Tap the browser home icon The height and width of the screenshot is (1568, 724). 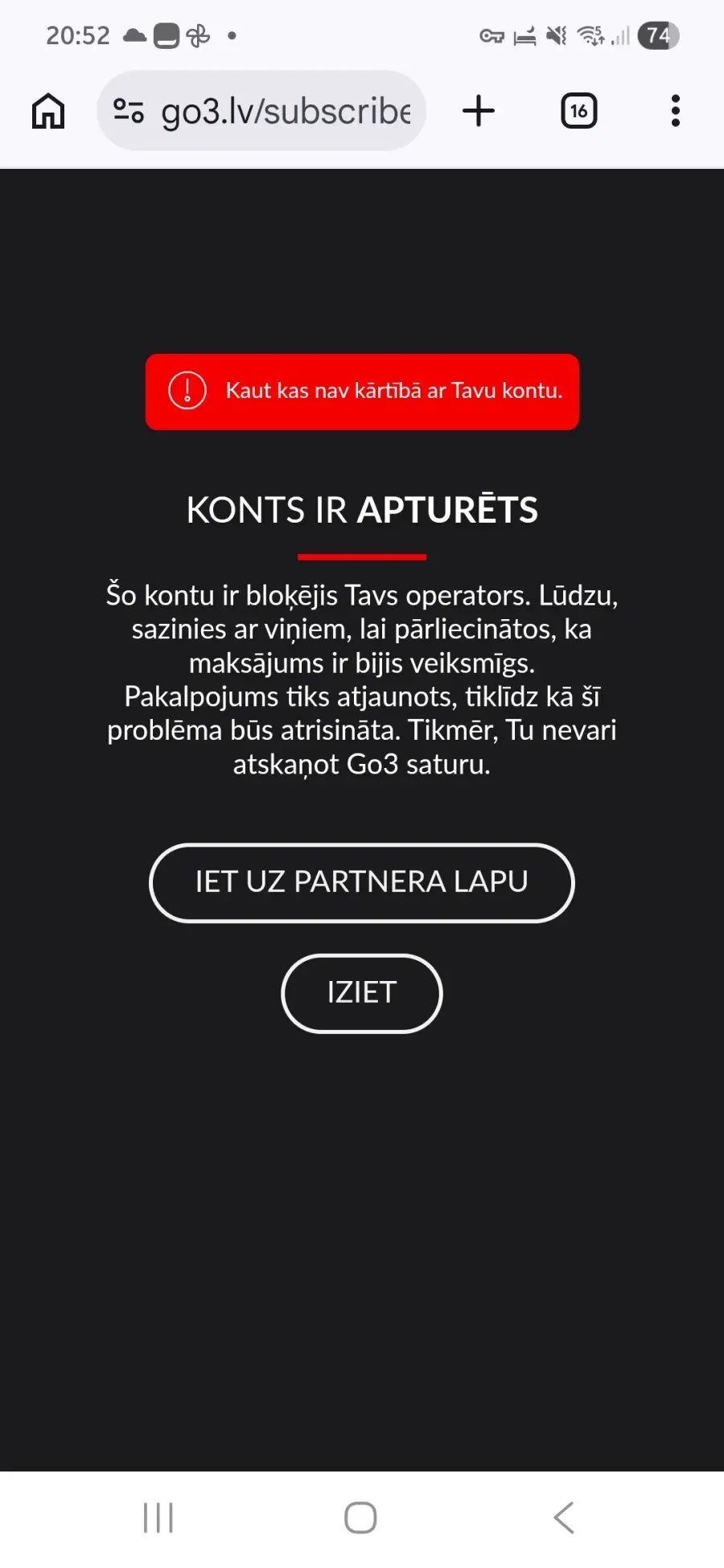(x=48, y=111)
